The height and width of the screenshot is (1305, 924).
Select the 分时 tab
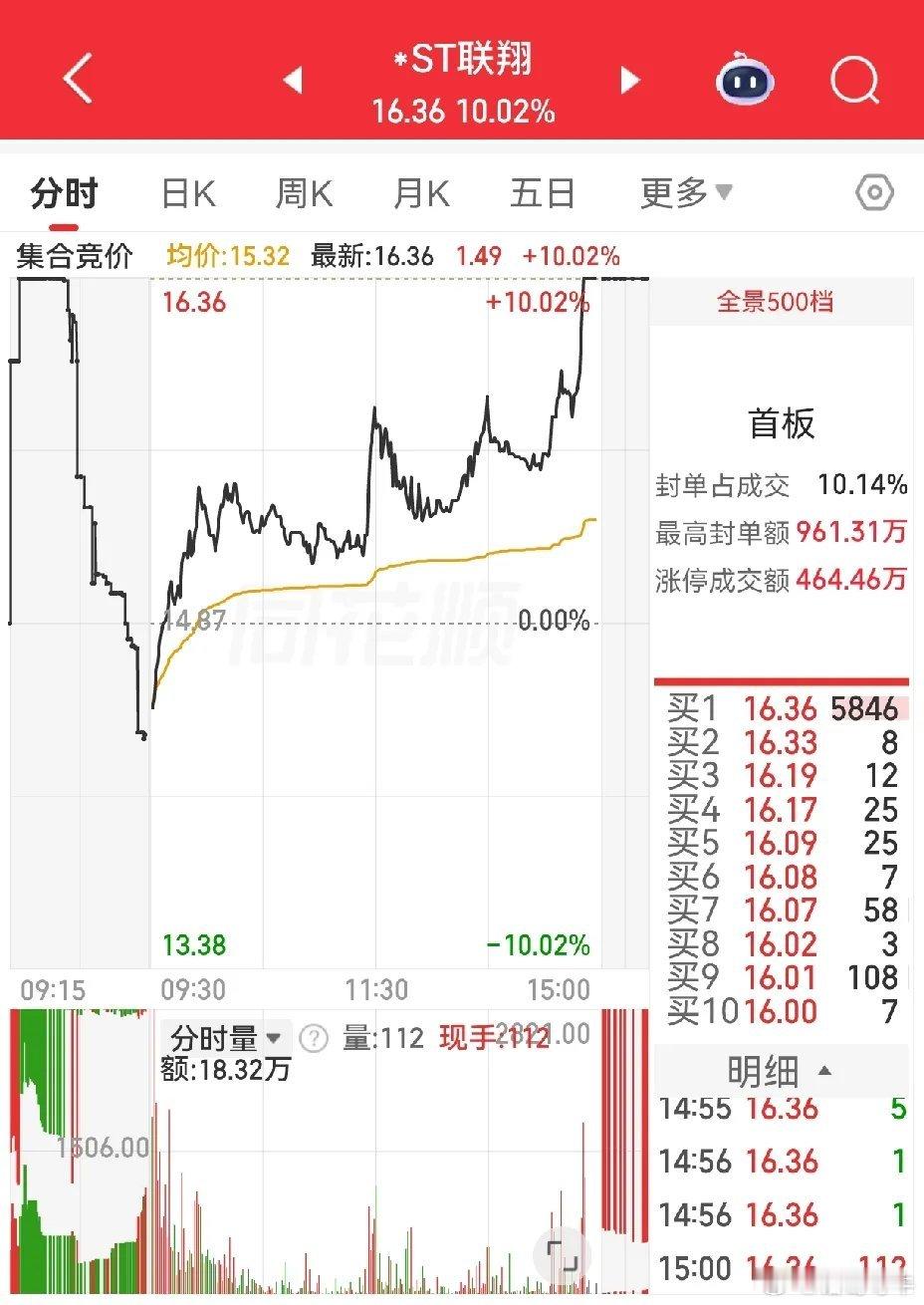[x=64, y=192]
